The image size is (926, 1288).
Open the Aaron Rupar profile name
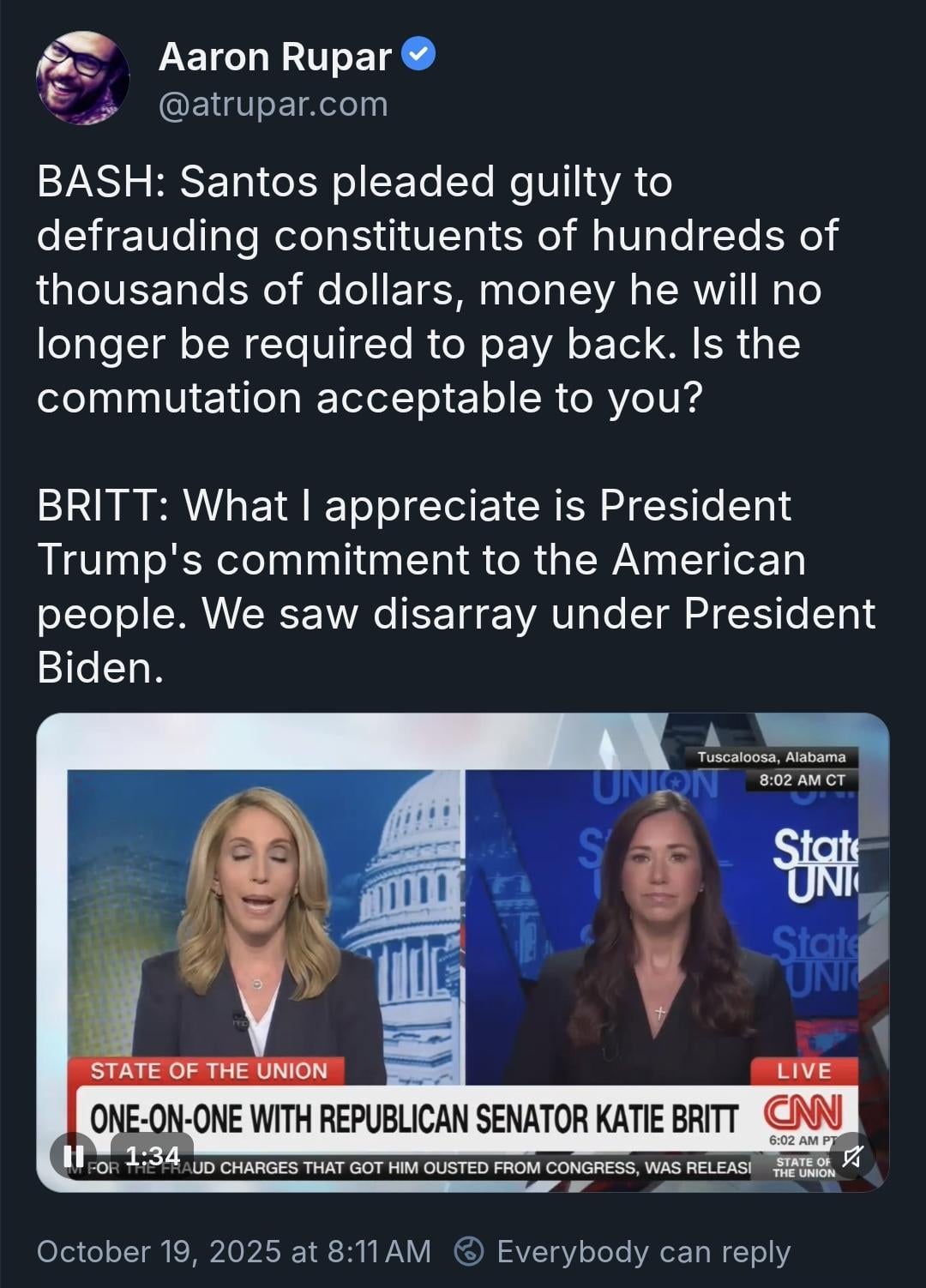tap(274, 57)
